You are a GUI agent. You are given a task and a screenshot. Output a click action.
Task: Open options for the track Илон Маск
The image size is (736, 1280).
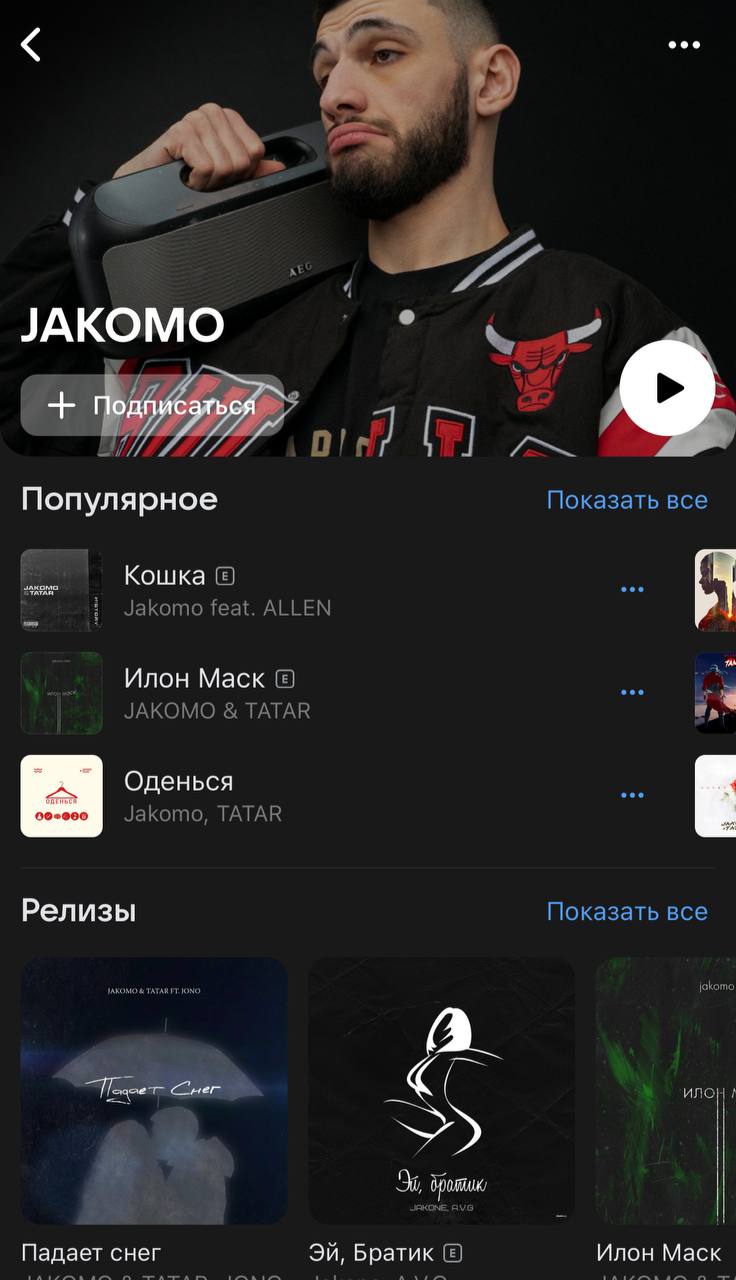point(632,693)
